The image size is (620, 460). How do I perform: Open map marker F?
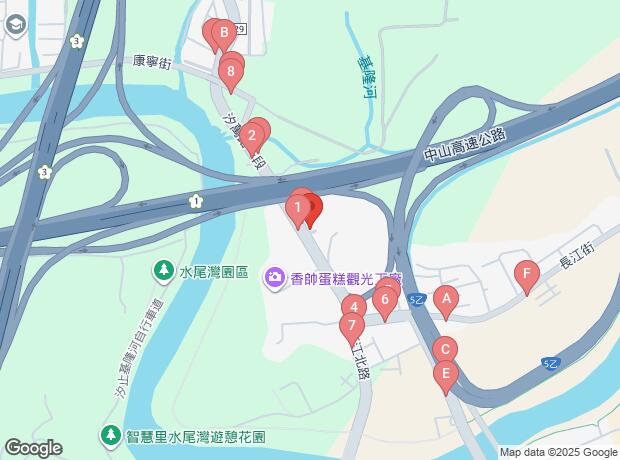click(x=526, y=272)
